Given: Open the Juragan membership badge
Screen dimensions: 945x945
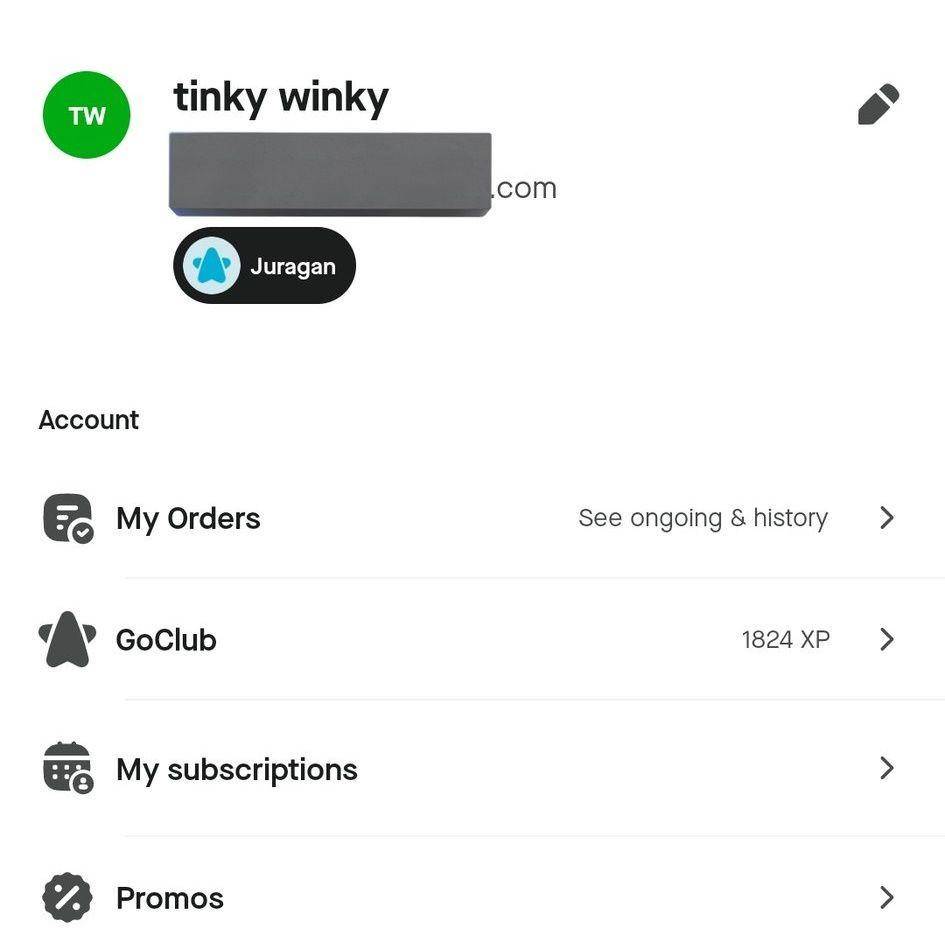Looking at the screenshot, I should pos(264,266).
